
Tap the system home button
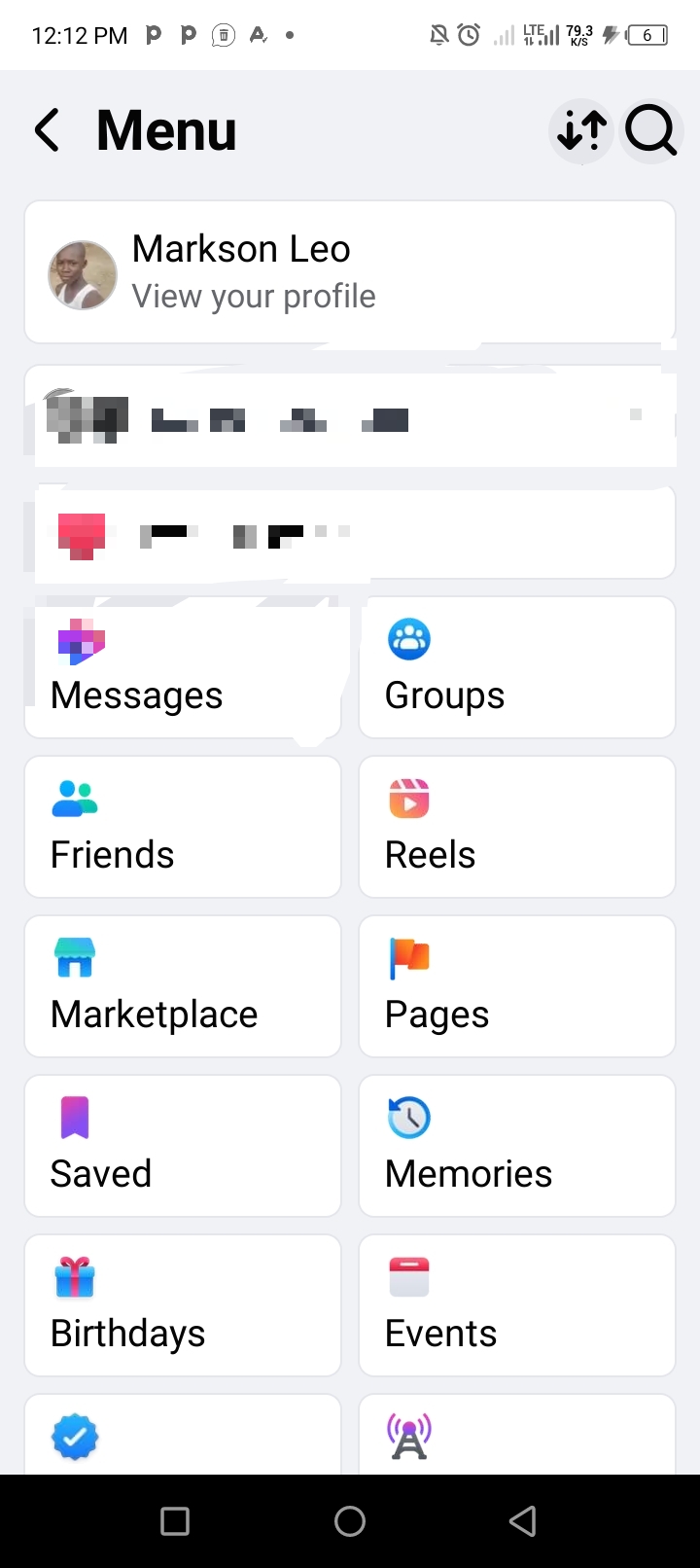click(x=350, y=1520)
